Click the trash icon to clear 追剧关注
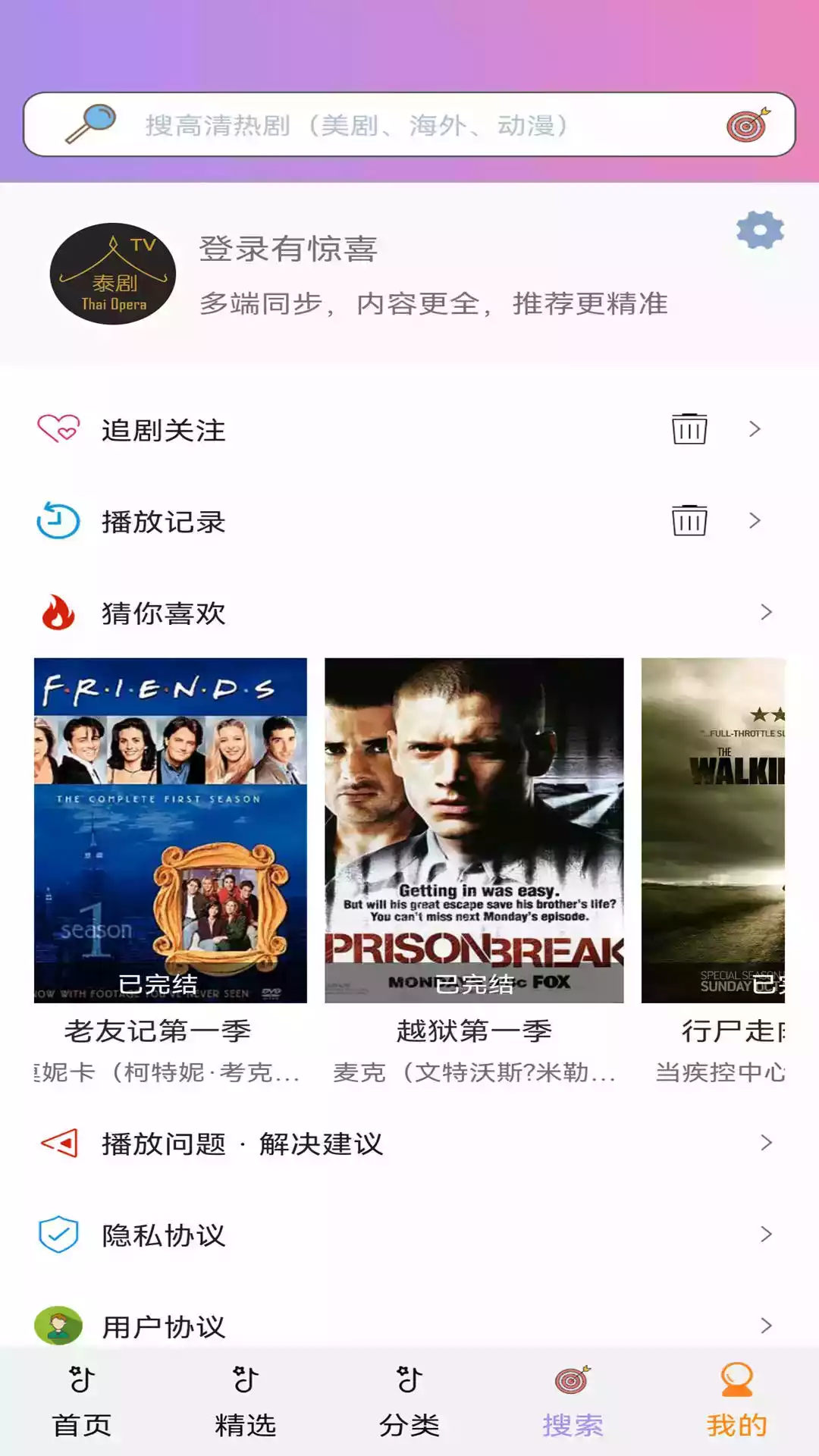 click(x=689, y=429)
